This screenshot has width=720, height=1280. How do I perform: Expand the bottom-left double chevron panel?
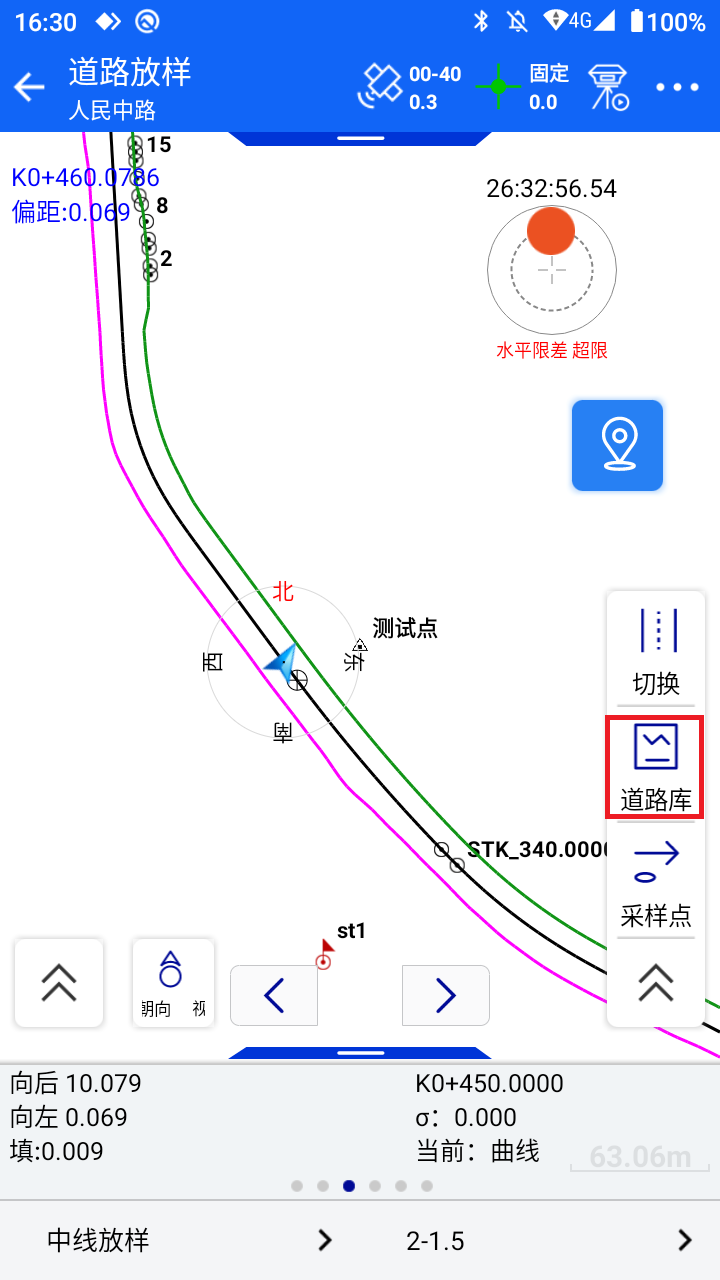tap(59, 983)
